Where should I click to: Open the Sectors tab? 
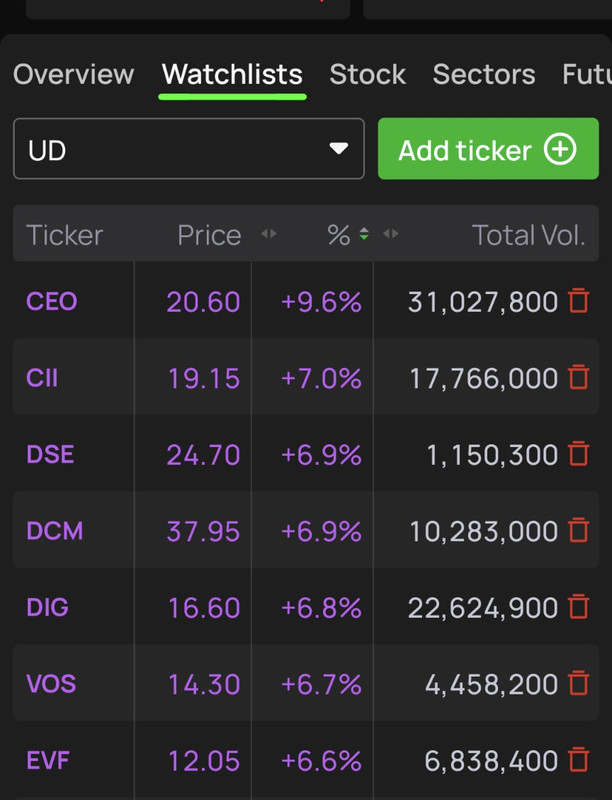point(483,75)
